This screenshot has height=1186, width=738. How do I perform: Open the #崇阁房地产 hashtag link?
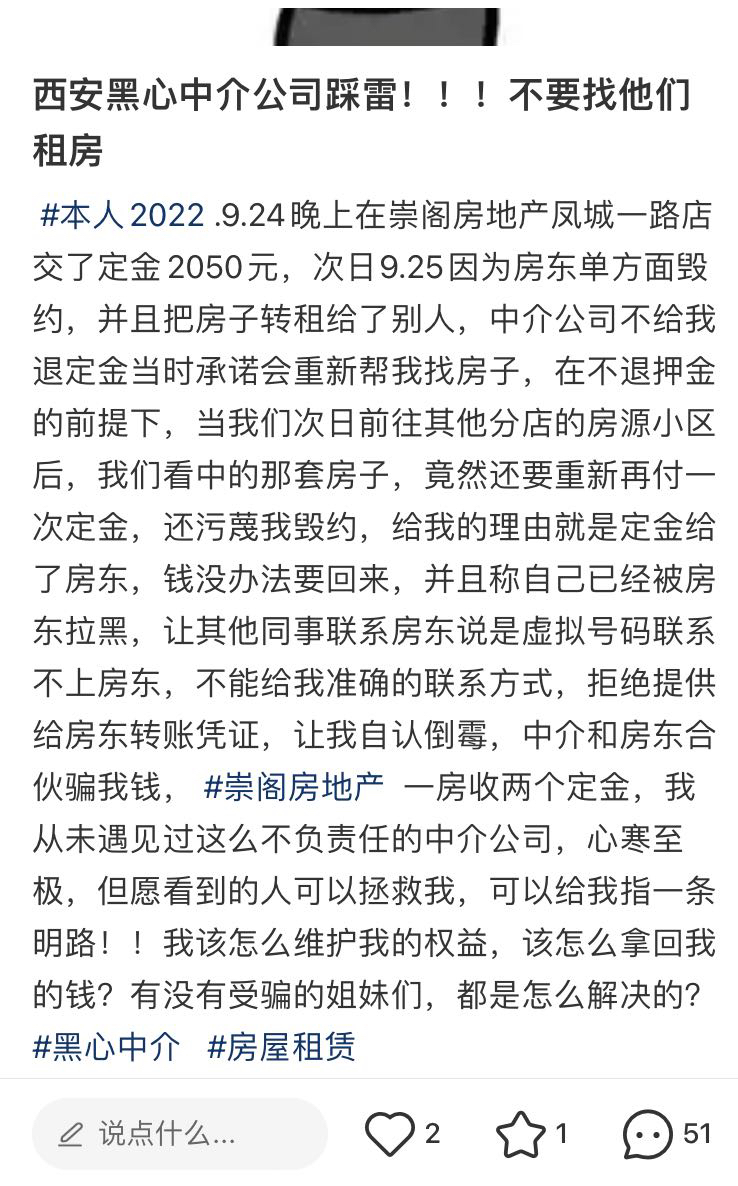pyautogui.click(x=293, y=787)
